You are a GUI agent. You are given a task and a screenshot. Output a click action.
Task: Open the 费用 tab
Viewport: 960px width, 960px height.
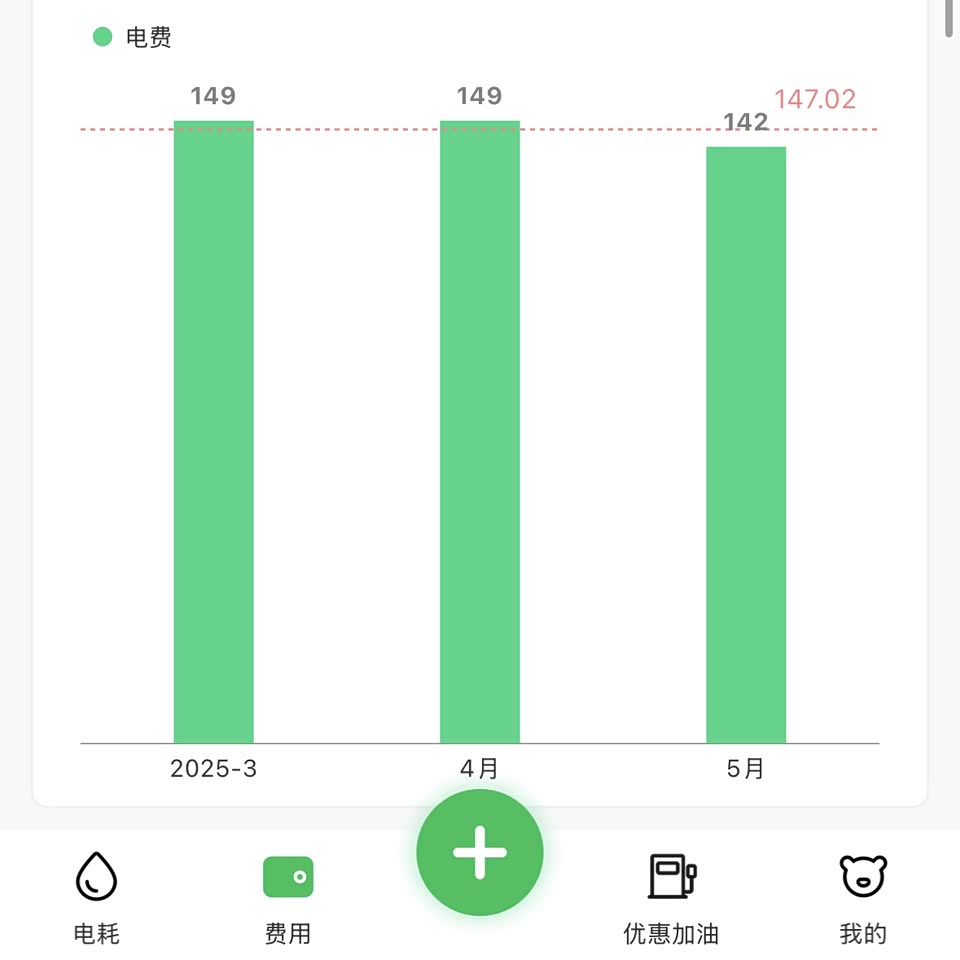(x=288, y=896)
